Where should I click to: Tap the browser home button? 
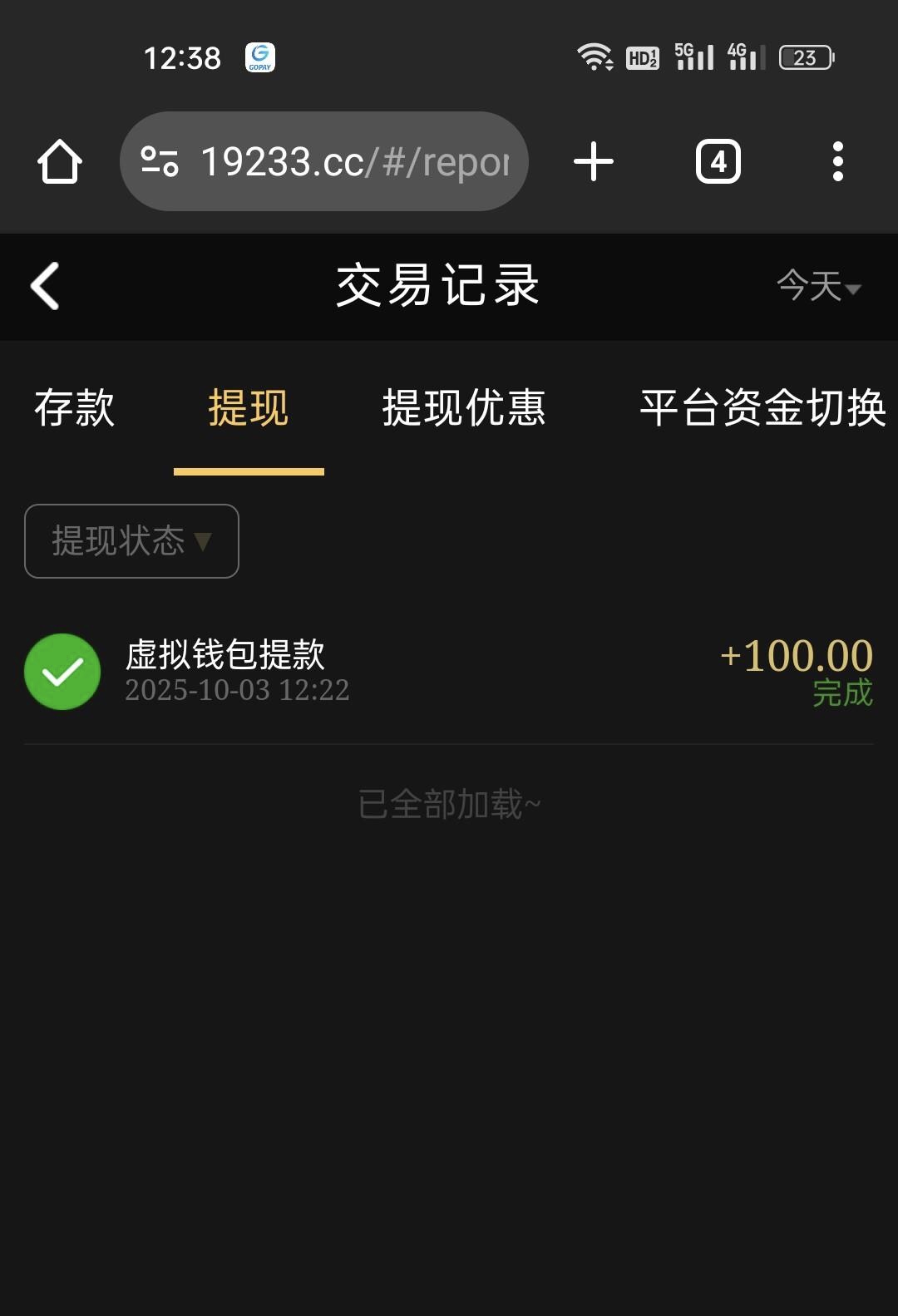[60, 161]
